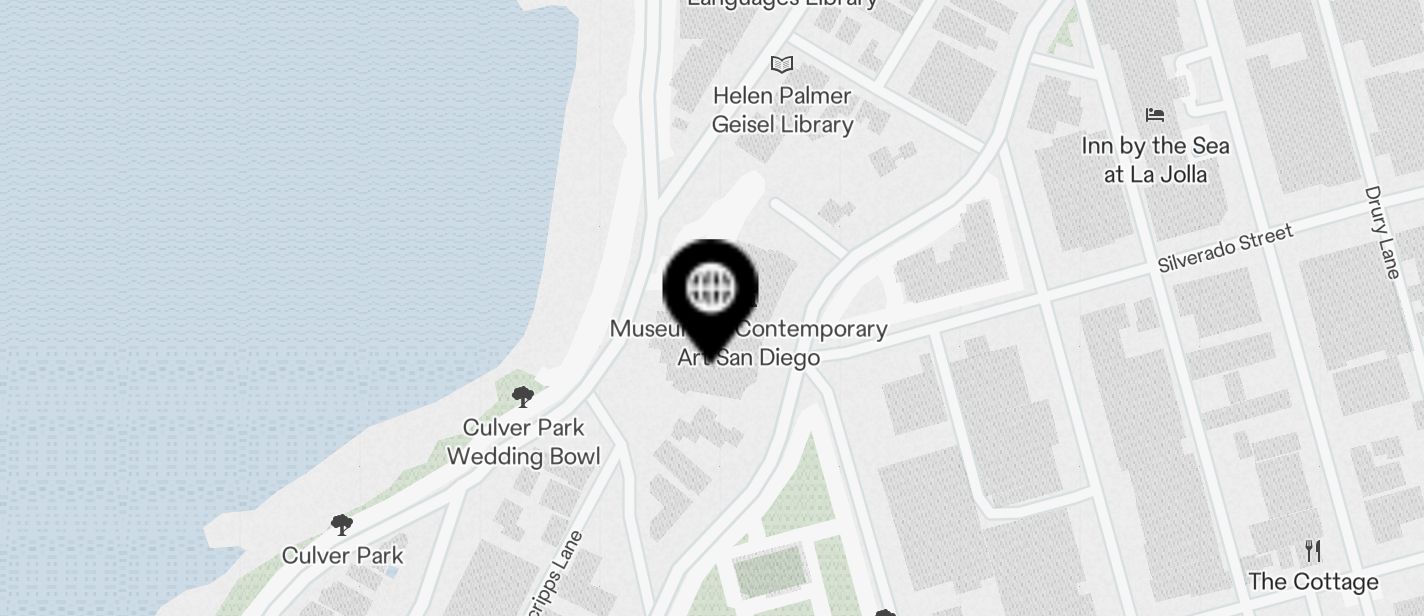Select the Helen Palmer Geisel Library marker
Image resolution: width=1424 pixels, height=616 pixels.
(782, 66)
